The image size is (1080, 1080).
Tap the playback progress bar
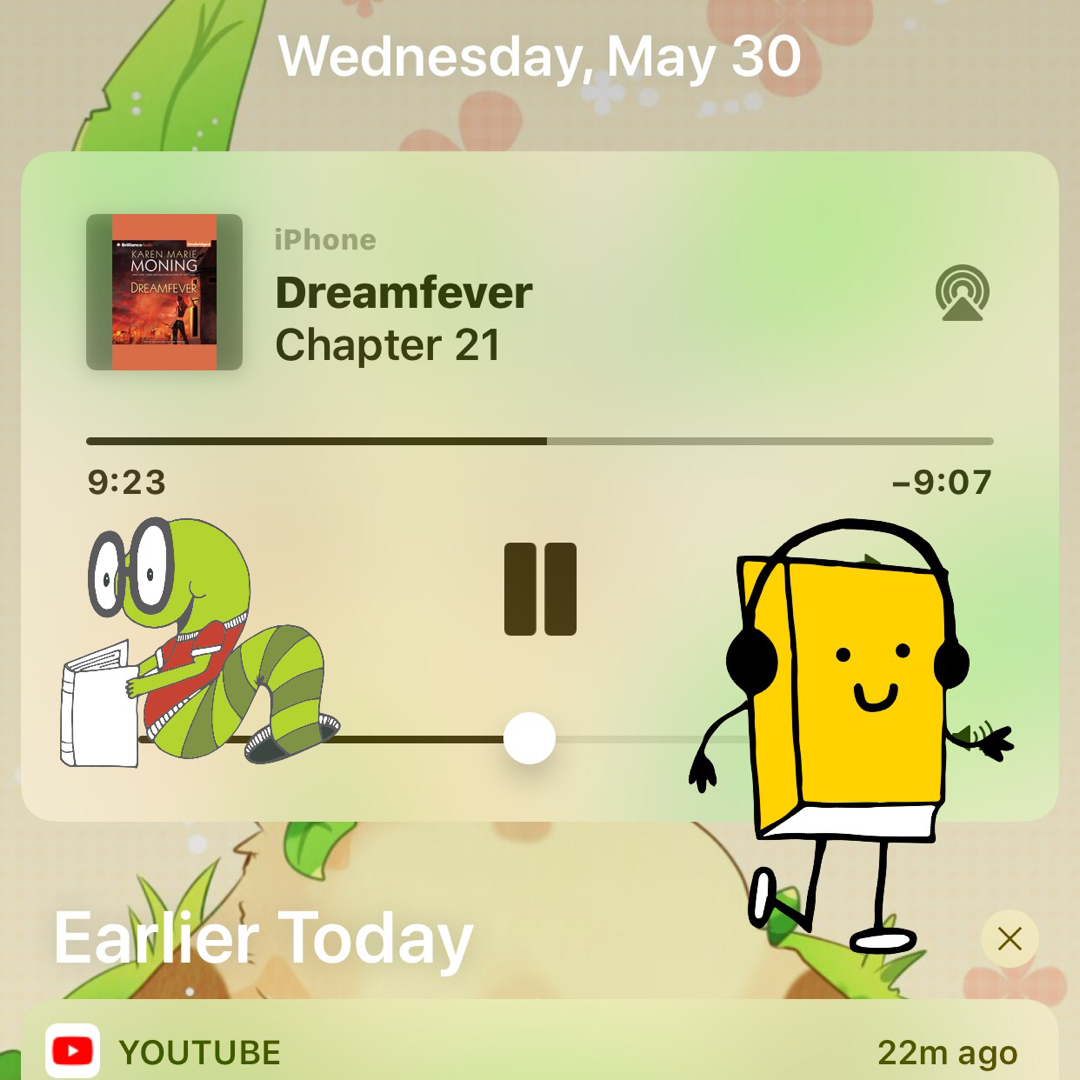(x=540, y=441)
